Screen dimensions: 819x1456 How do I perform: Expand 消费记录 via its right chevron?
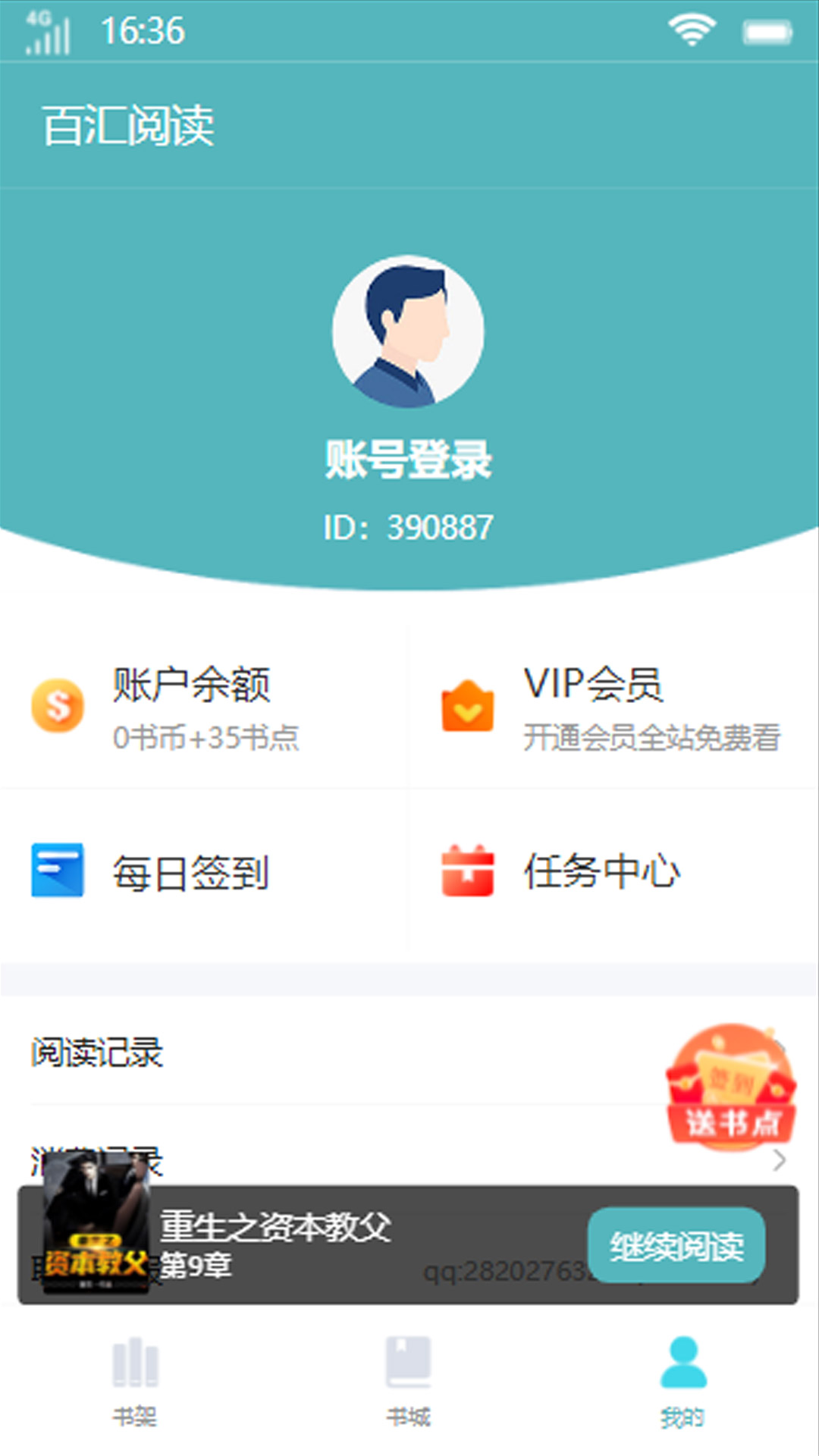click(781, 1160)
